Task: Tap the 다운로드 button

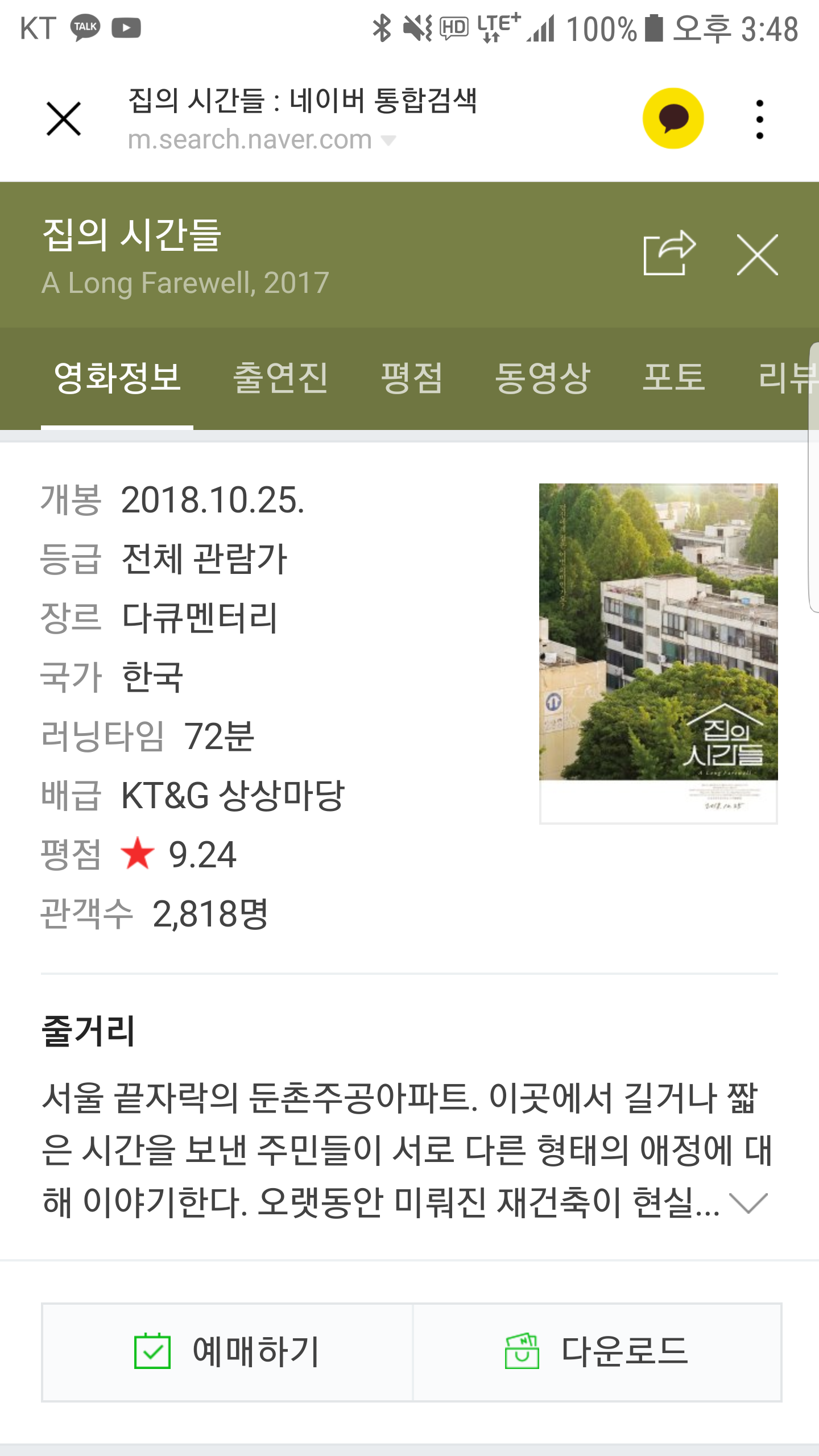Action: coord(597,1352)
